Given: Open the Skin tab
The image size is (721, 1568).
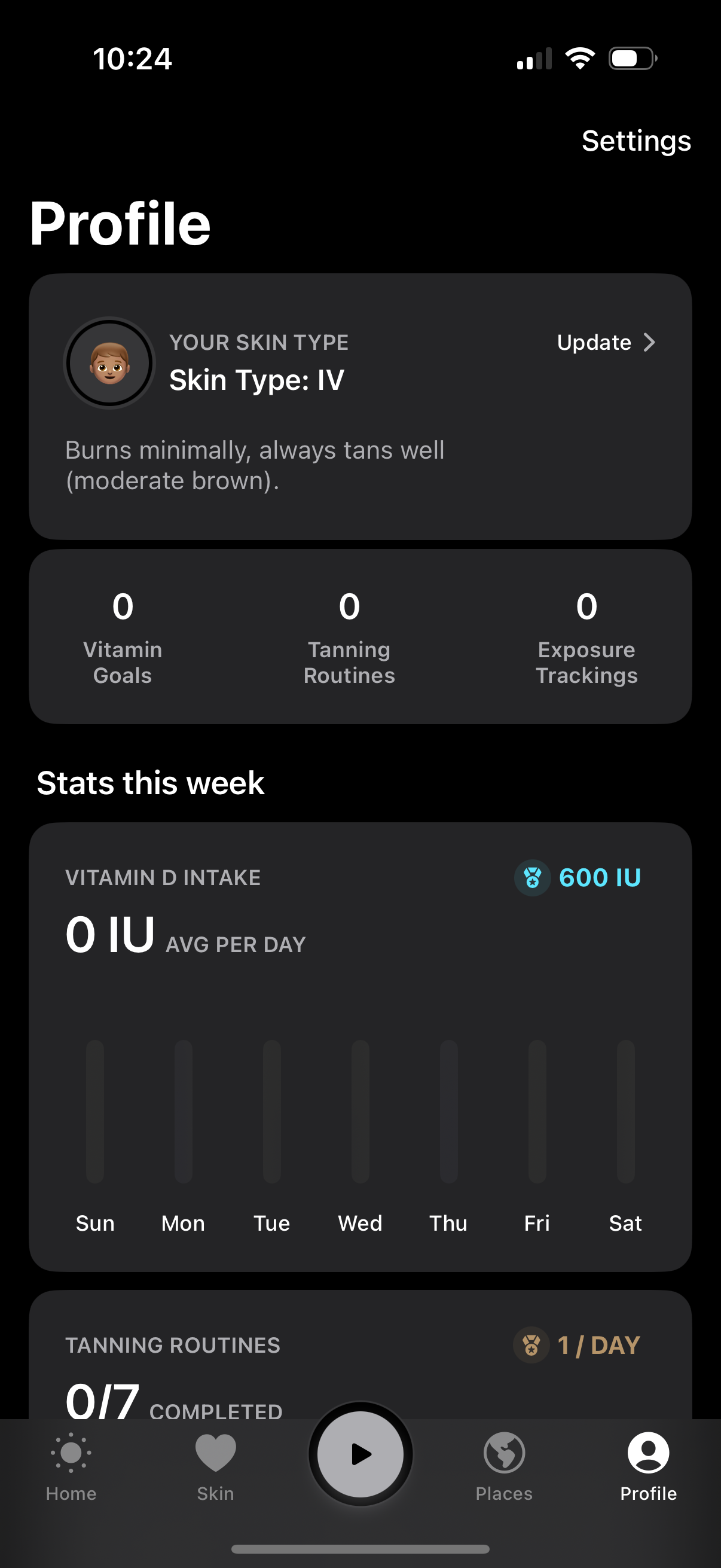Looking at the screenshot, I should coord(215,1467).
